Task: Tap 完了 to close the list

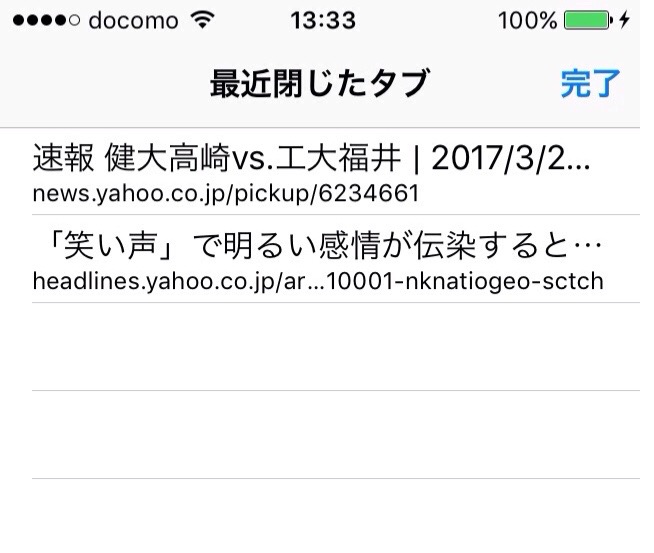Action: pos(590,84)
